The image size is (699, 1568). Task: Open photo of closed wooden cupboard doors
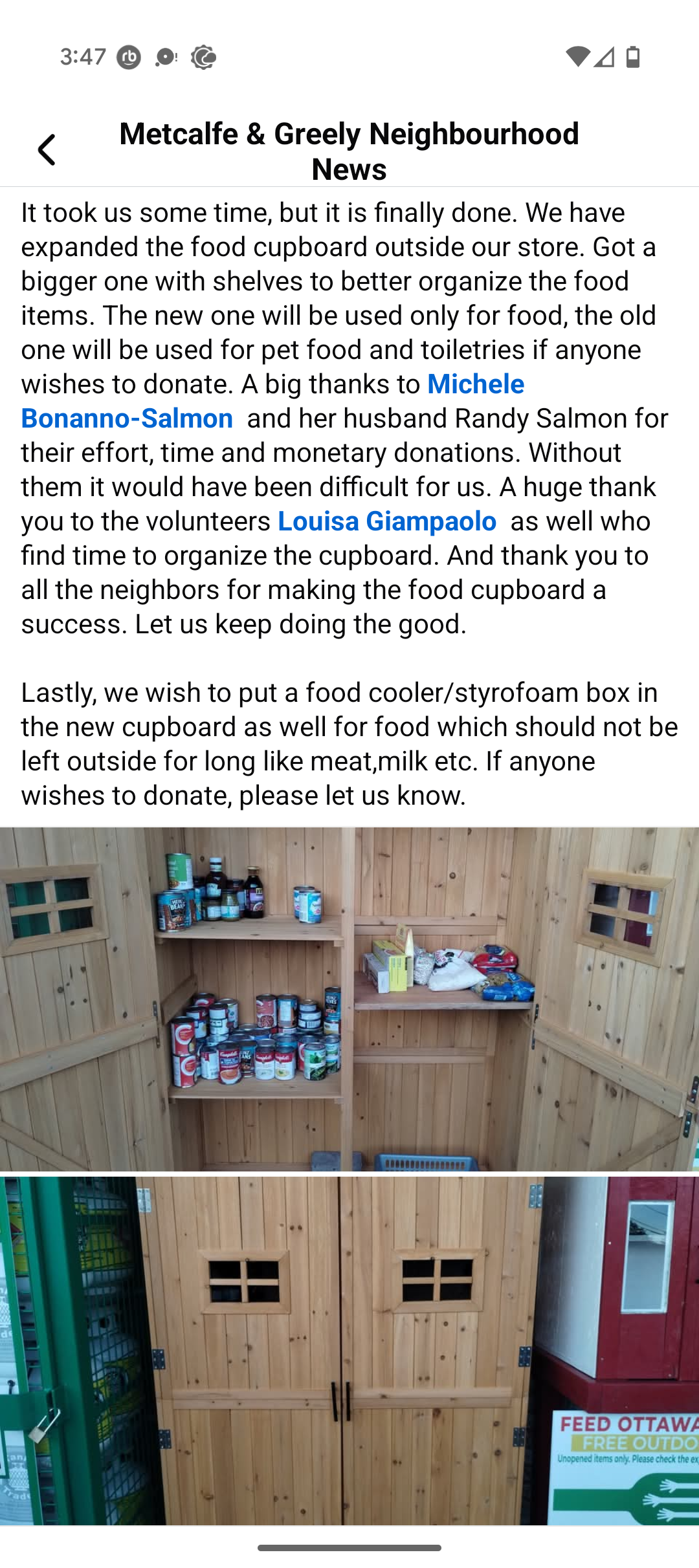(349, 1351)
